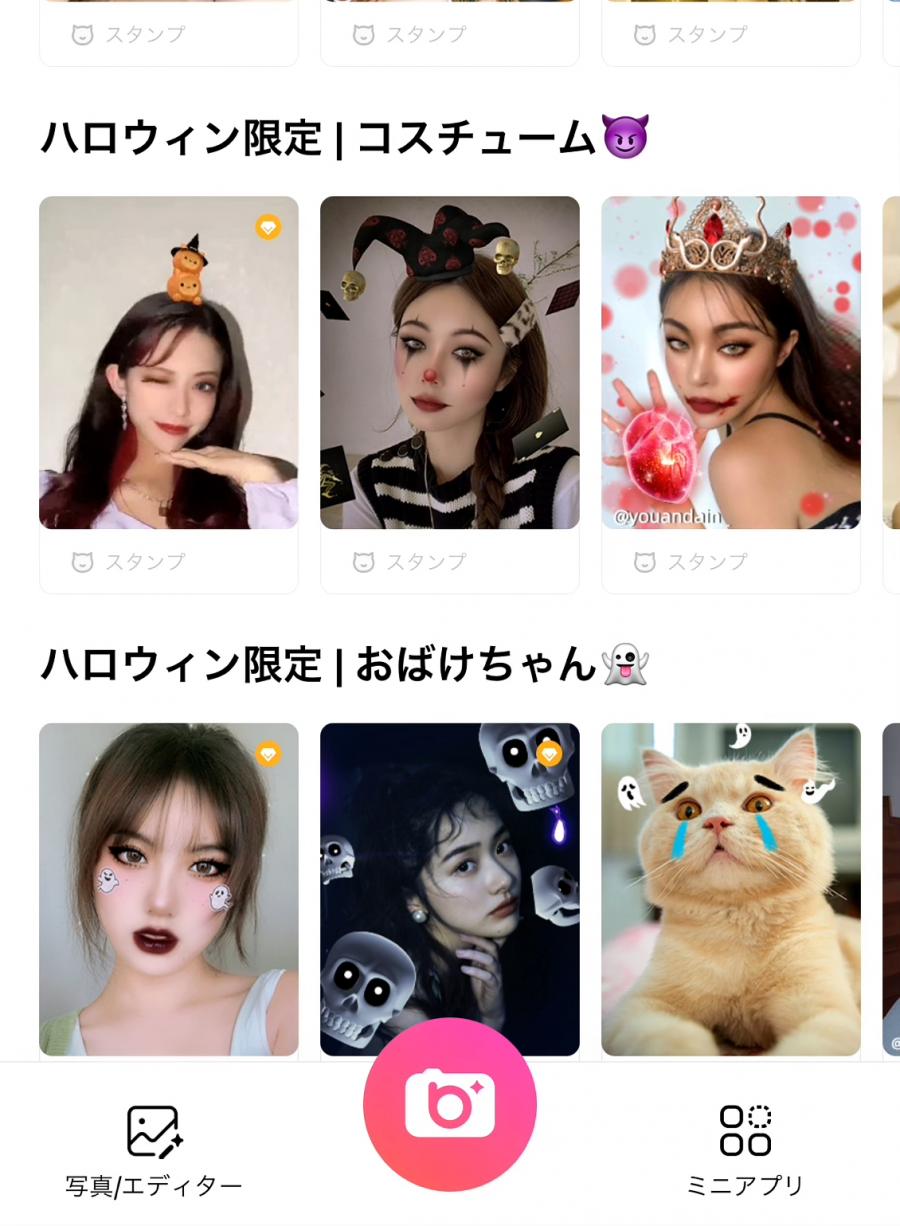This screenshot has height=1226, width=900.
Task: Switch to 写真/エディター tab
Action: pos(154,1150)
